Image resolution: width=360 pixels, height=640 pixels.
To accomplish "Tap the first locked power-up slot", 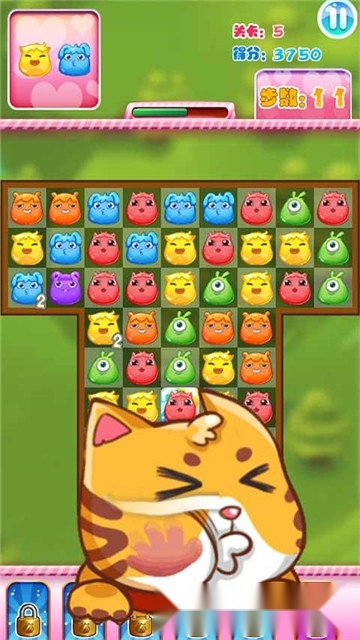I will pyautogui.click(x=28, y=611).
